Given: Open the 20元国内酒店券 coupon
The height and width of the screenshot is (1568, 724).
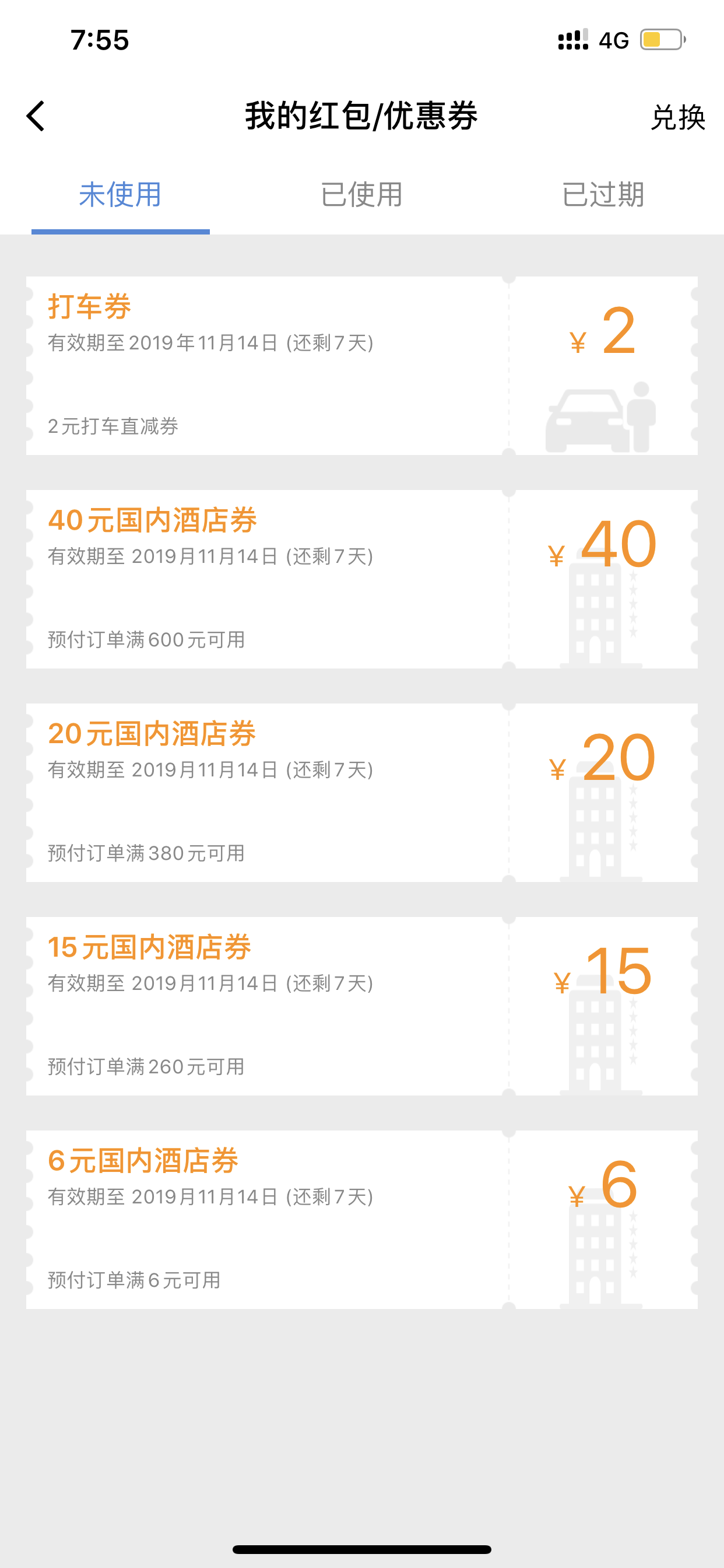Looking at the screenshot, I should (362, 793).
